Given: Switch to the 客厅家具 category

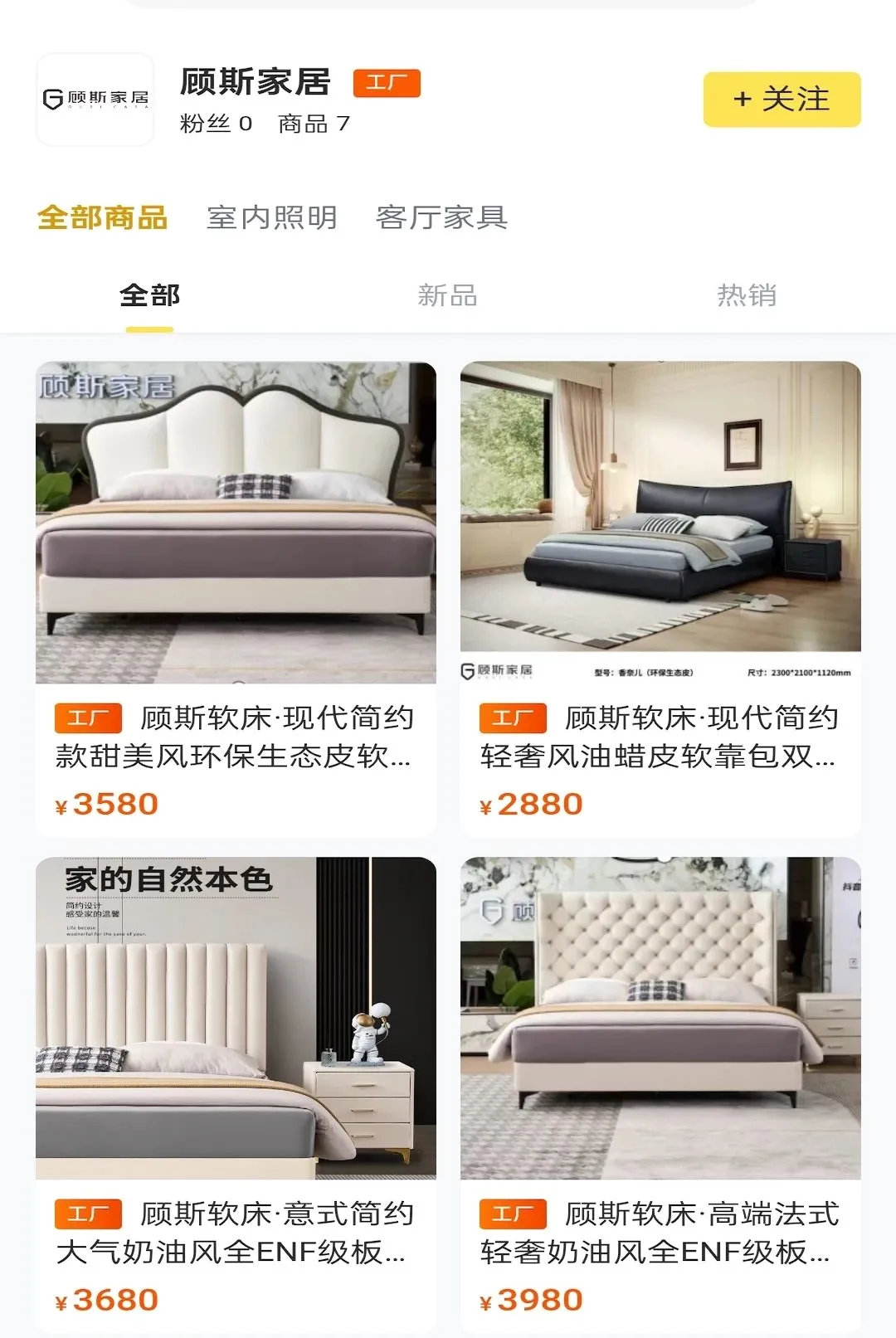Looking at the screenshot, I should [x=441, y=218].
